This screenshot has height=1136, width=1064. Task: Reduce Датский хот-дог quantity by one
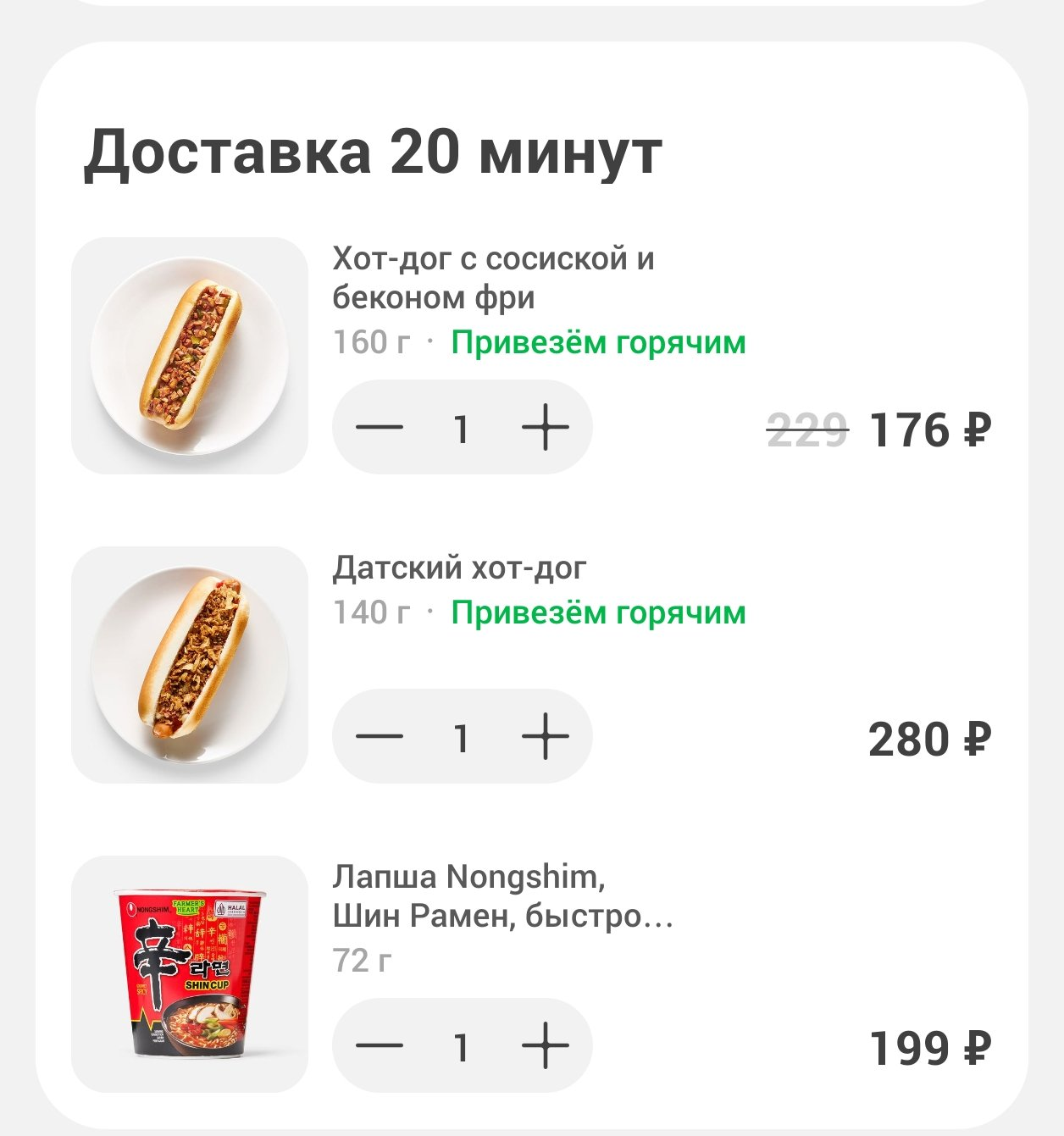(380, 736)
